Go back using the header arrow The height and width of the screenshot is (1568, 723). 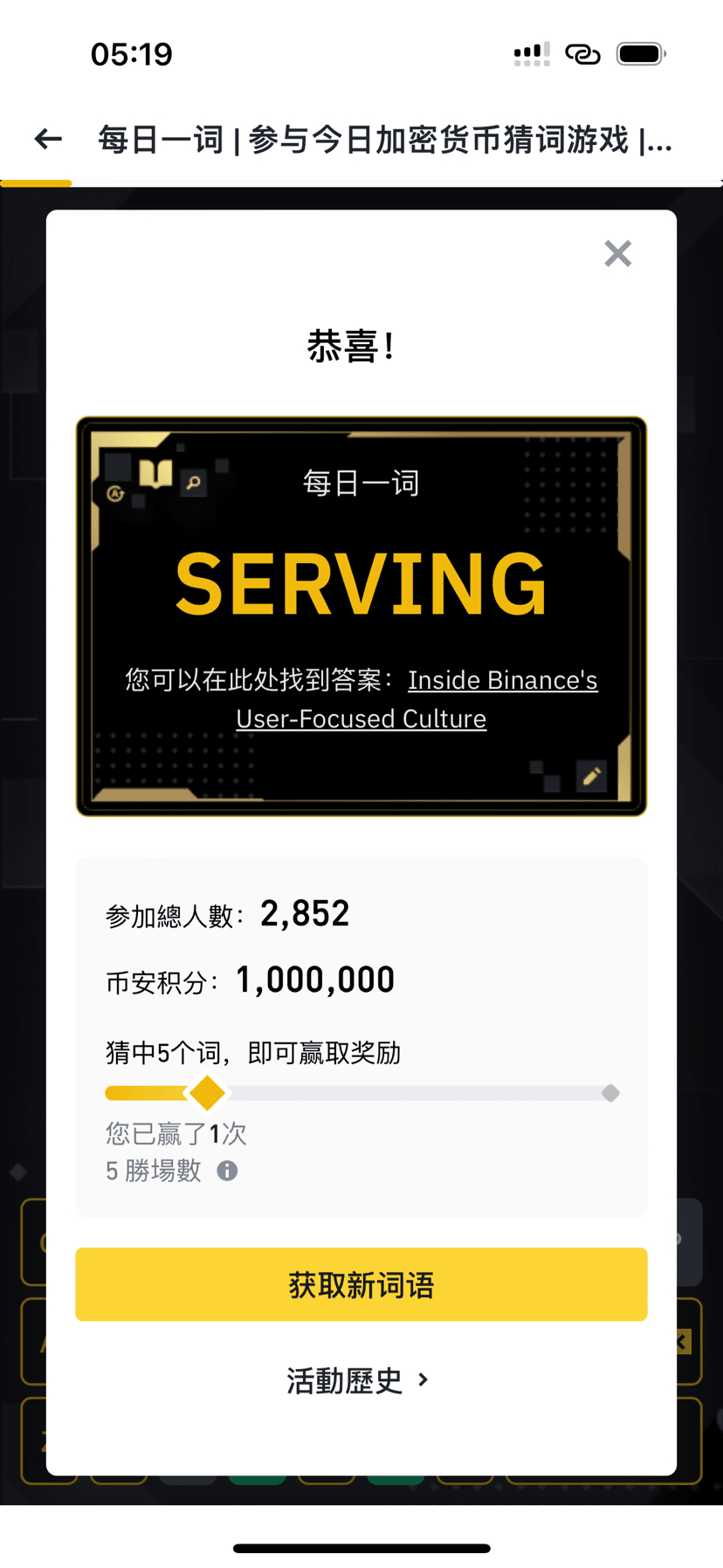coord(49,139)
